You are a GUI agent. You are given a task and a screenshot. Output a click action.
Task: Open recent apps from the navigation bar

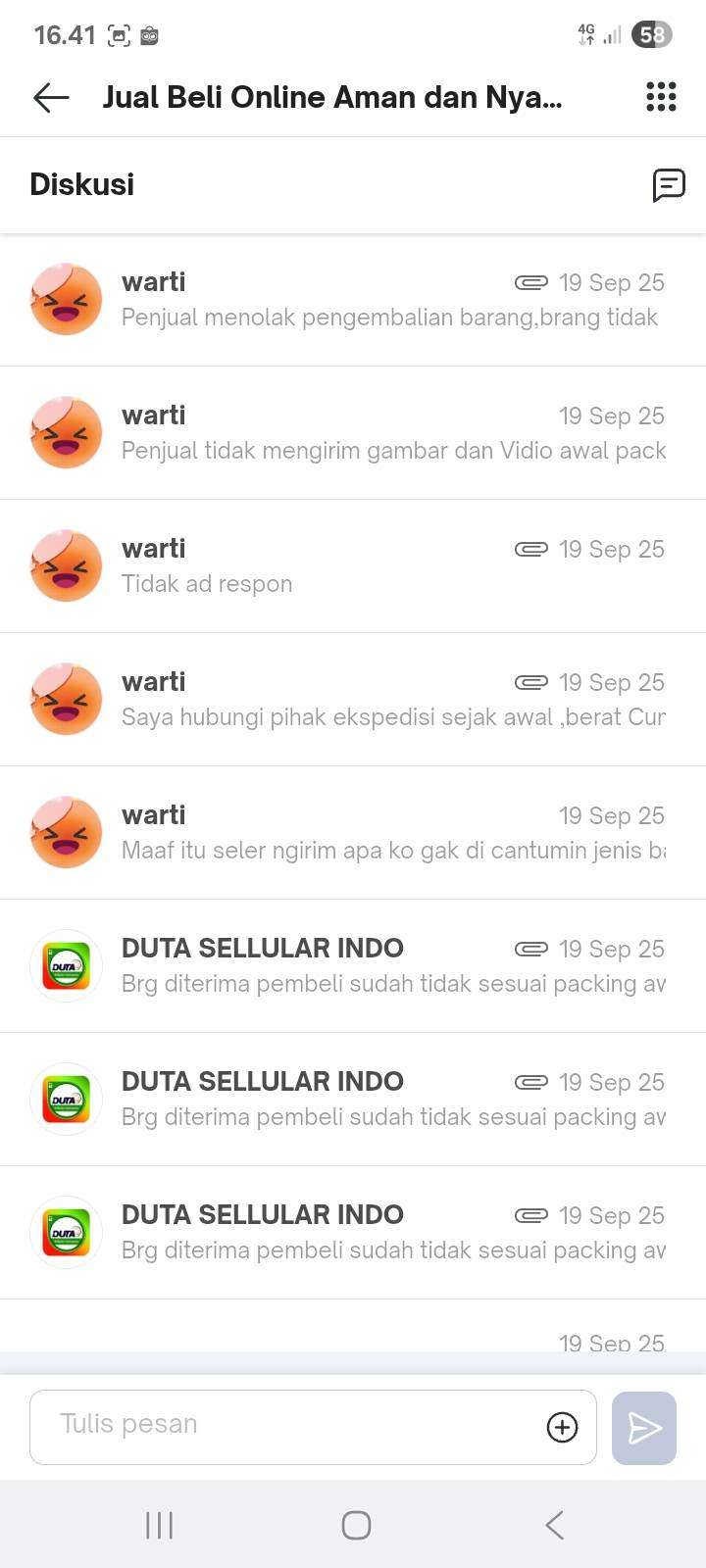click(159, 1525)
